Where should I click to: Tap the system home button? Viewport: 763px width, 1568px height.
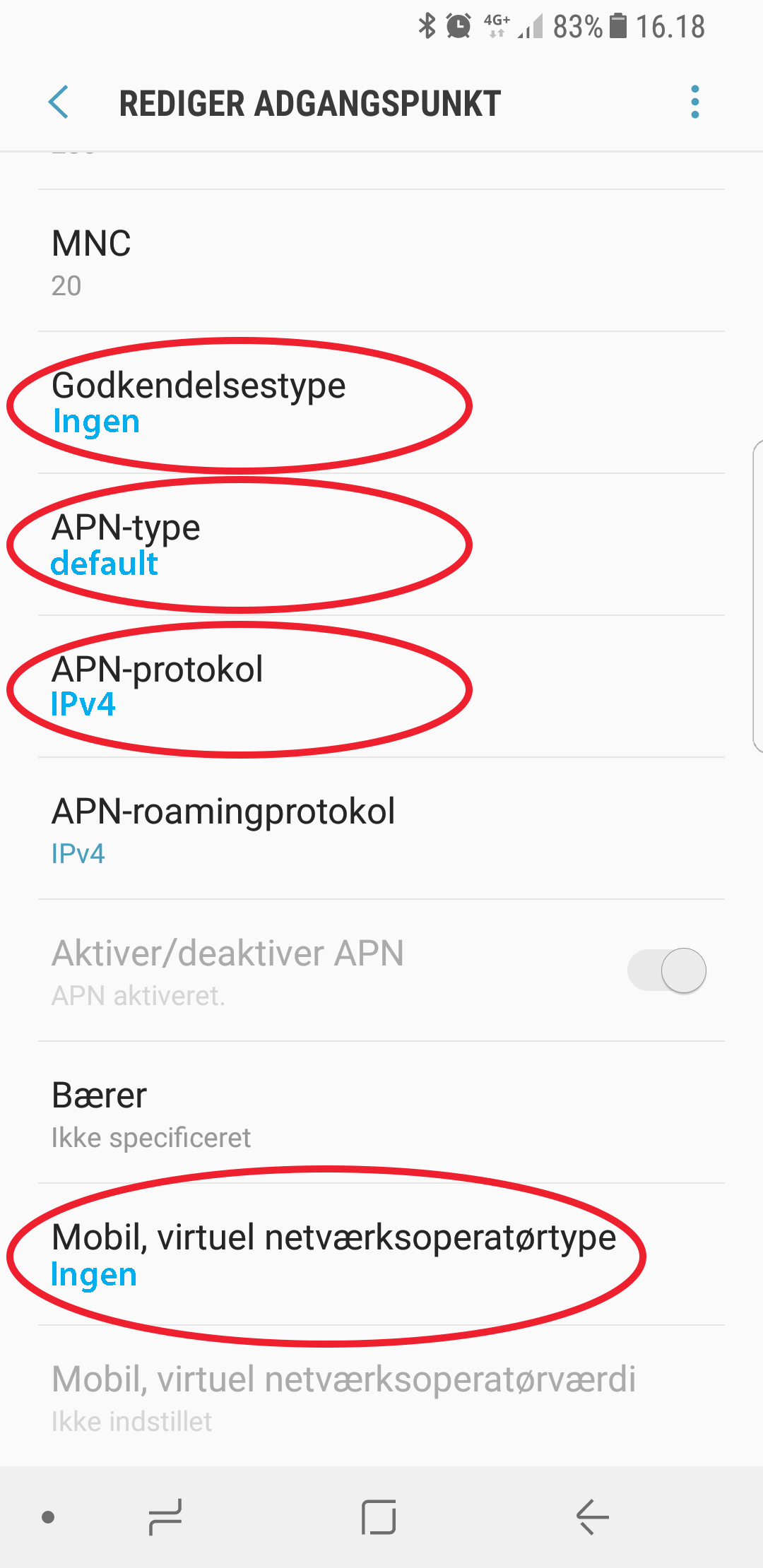pos(379,1517)
